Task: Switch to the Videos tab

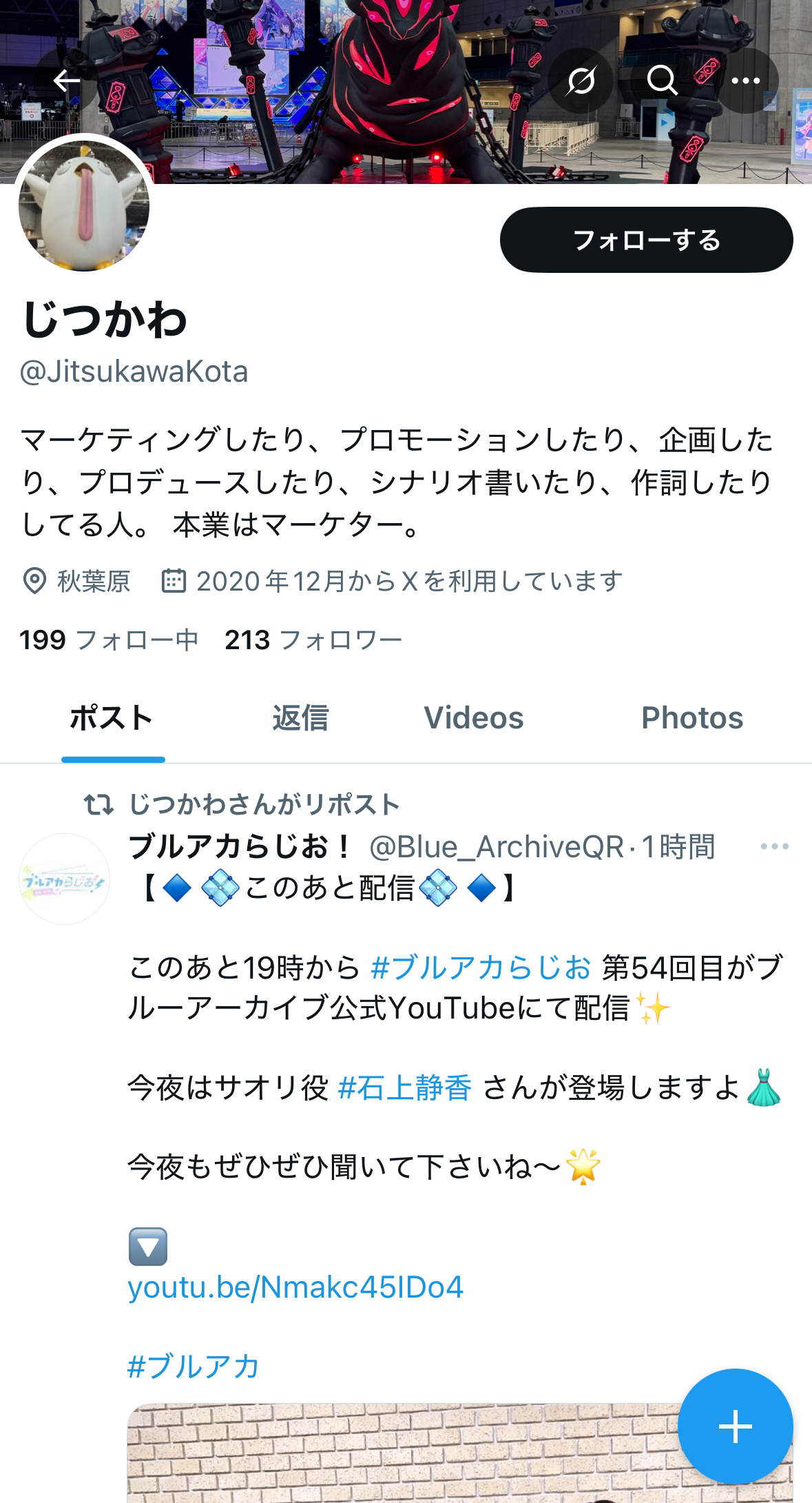Action: point(474,718)
